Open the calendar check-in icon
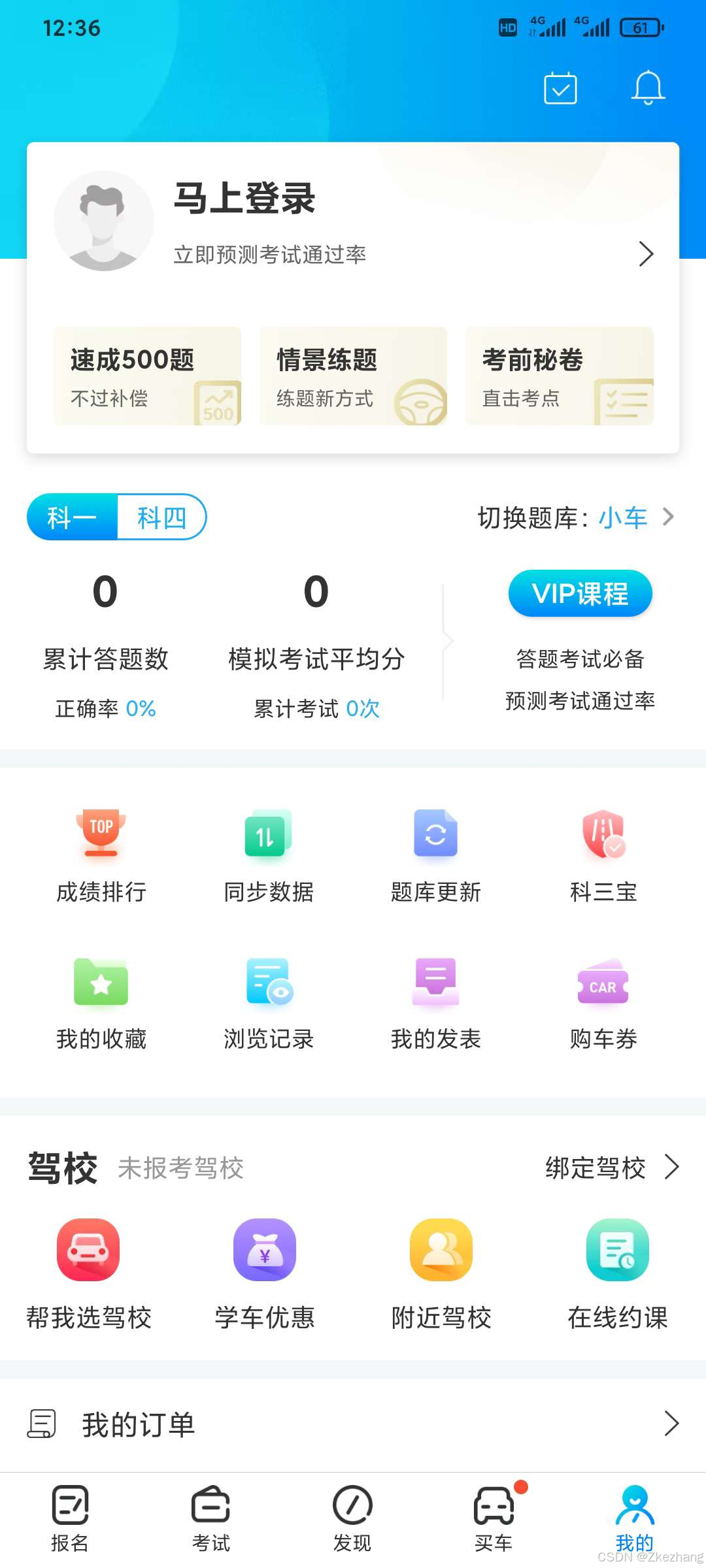The width and height of the screenshot is (706, 1568). tap(560, 89)
